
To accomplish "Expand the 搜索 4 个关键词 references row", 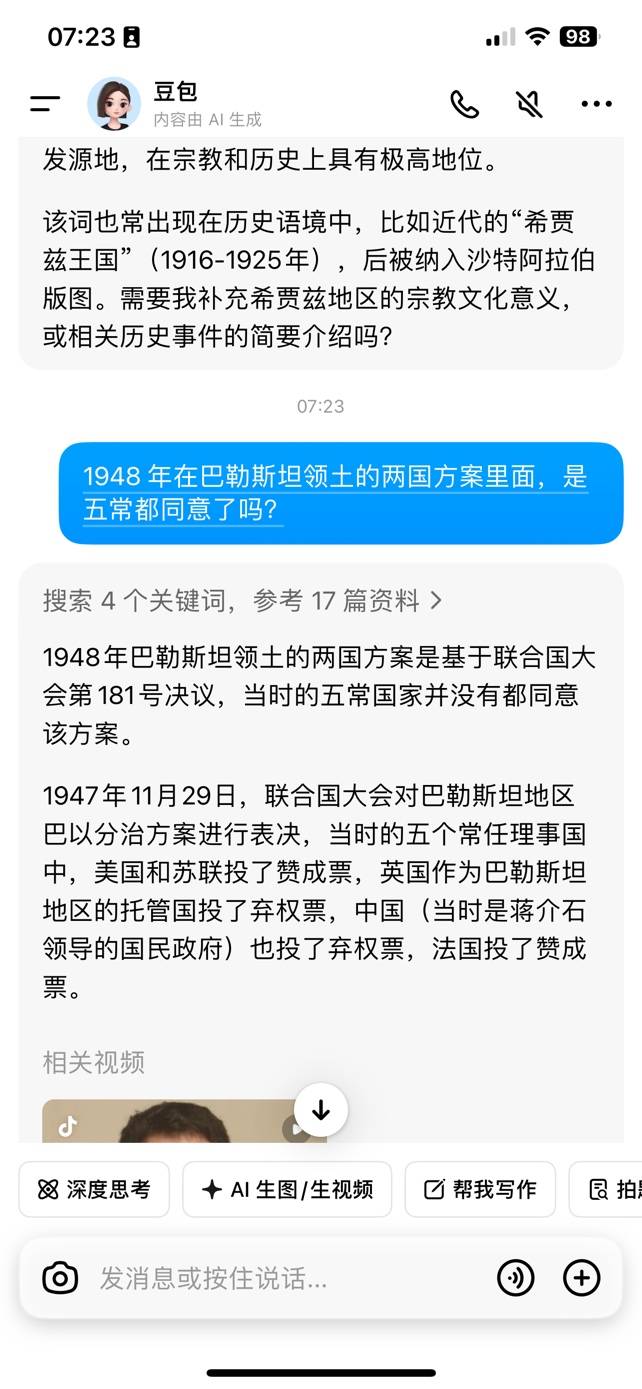I will point(242,600).
